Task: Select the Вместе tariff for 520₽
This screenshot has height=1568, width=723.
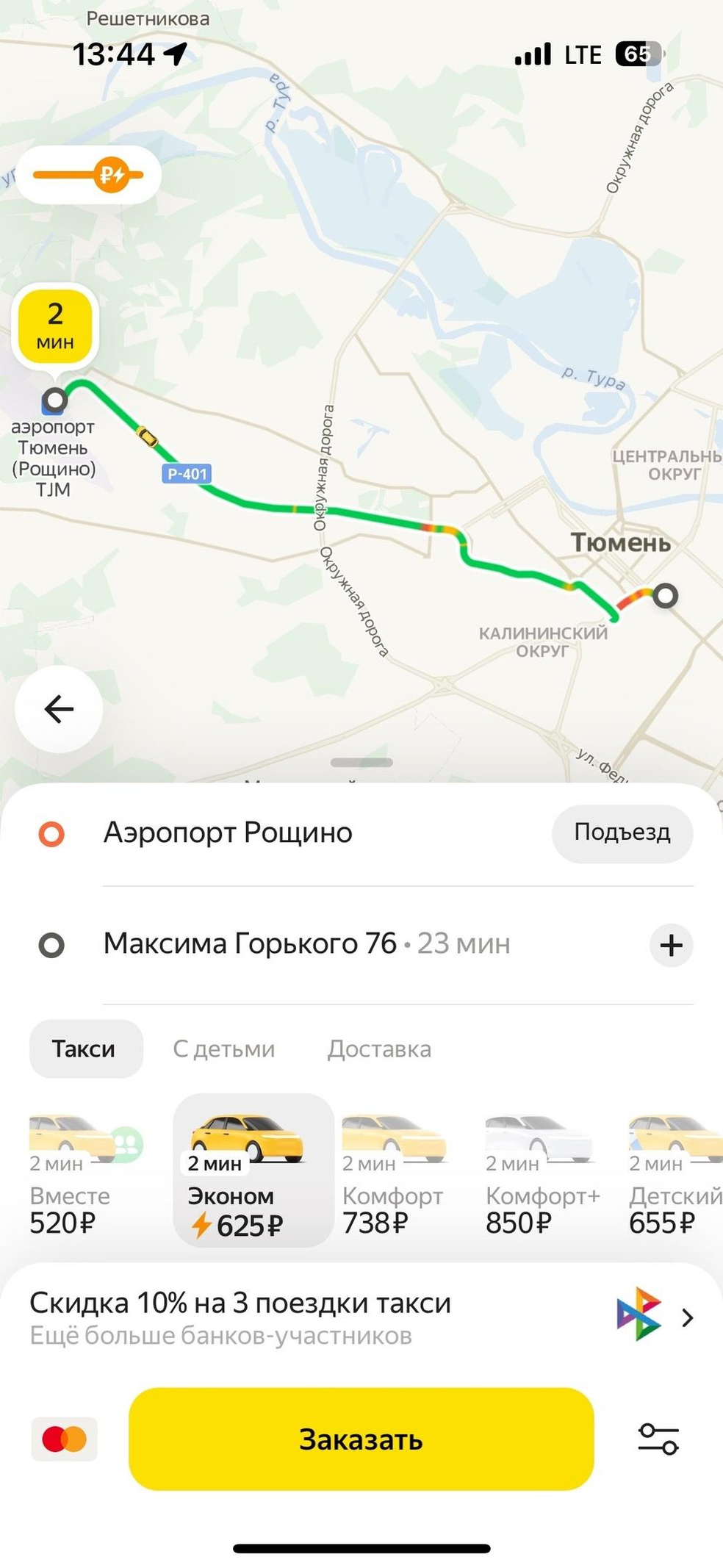Action: pos(81,1172)
